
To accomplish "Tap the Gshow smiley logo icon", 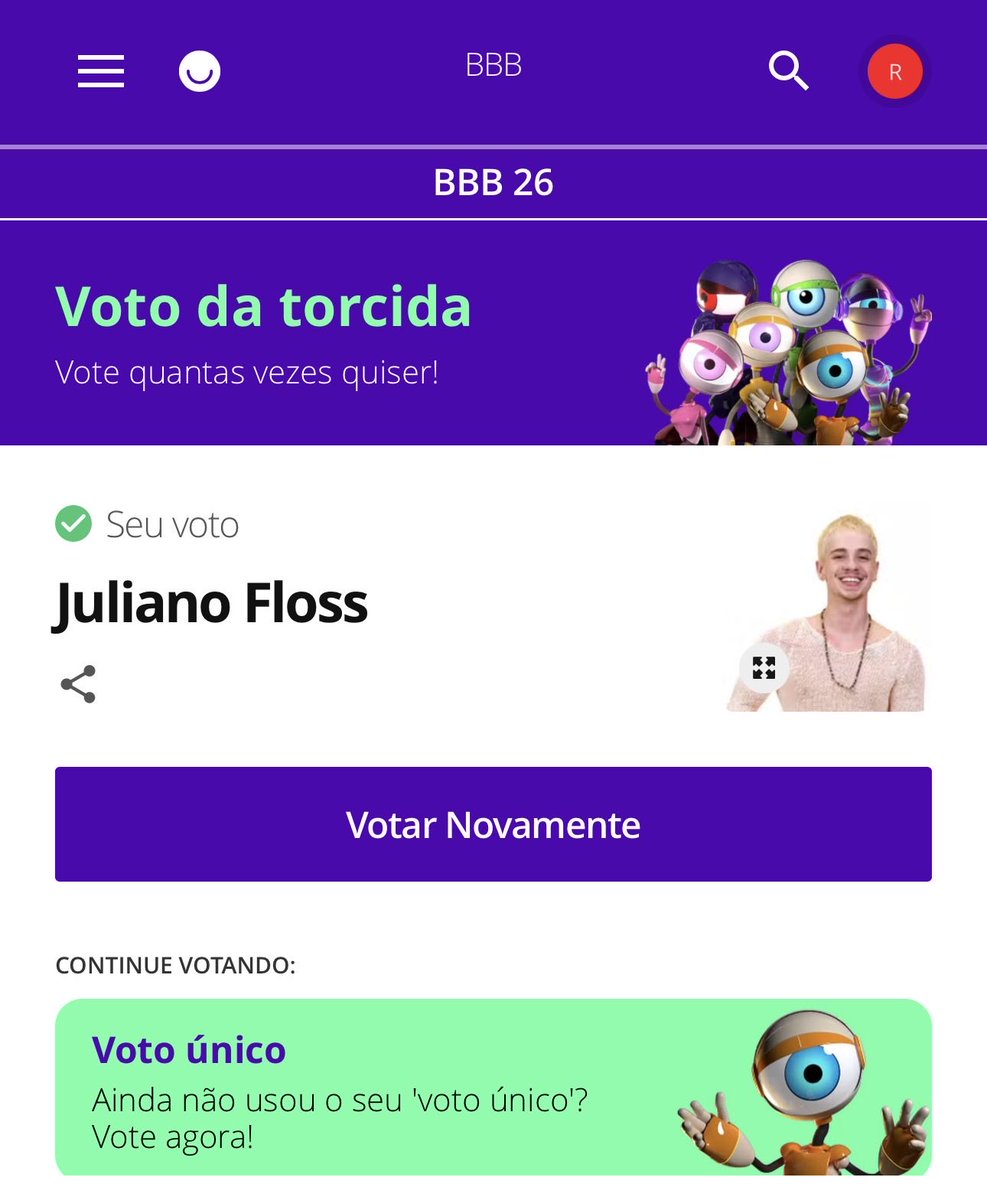I will pos(199,71).
